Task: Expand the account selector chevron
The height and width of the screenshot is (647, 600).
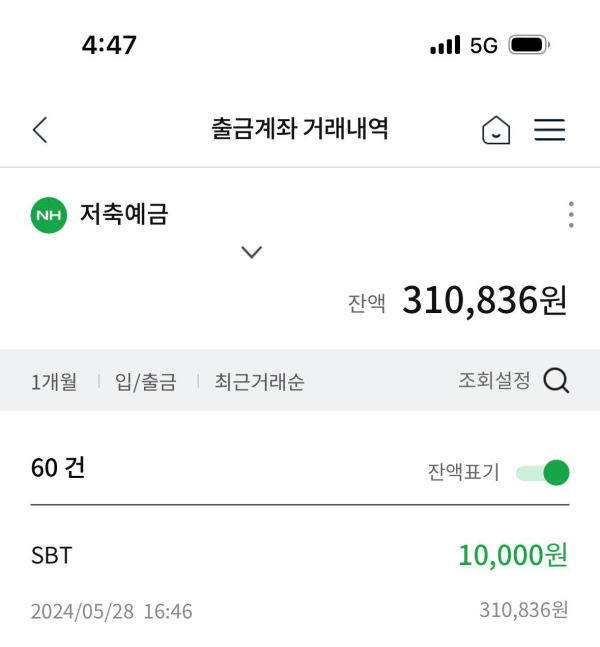Action: click(252, 252)
